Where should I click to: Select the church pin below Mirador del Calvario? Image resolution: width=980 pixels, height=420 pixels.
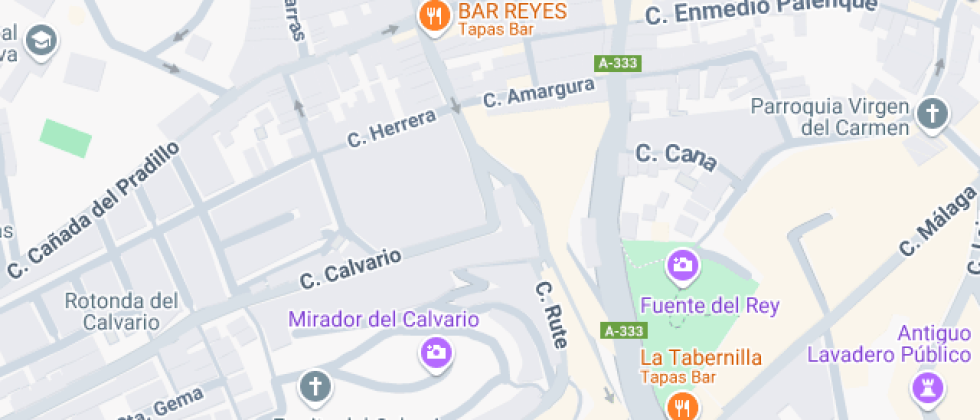pos(315,385)
